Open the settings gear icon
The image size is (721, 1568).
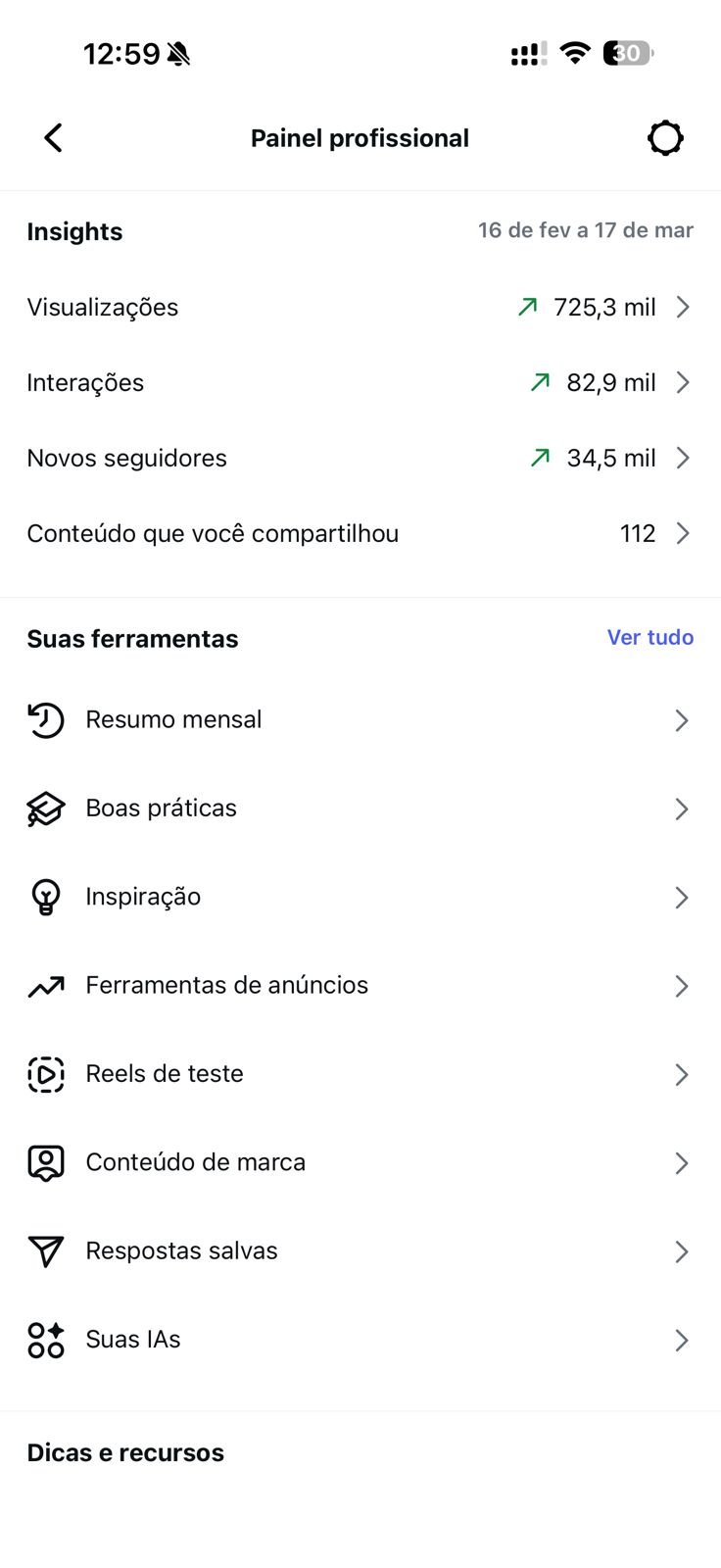665,138
